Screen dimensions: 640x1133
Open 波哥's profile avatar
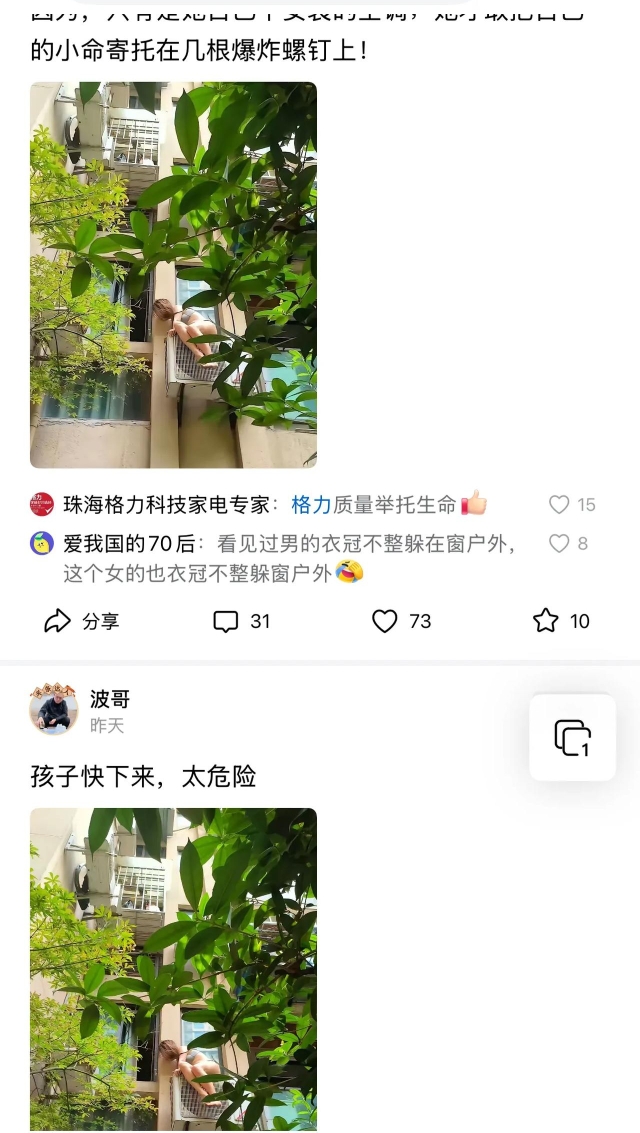click(x=54, y=710)
